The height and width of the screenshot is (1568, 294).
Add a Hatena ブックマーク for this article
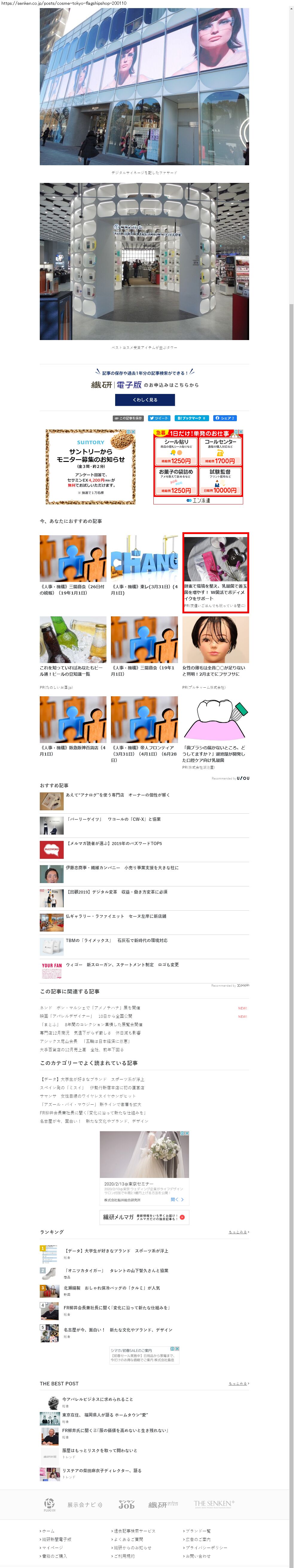[191, 418]
